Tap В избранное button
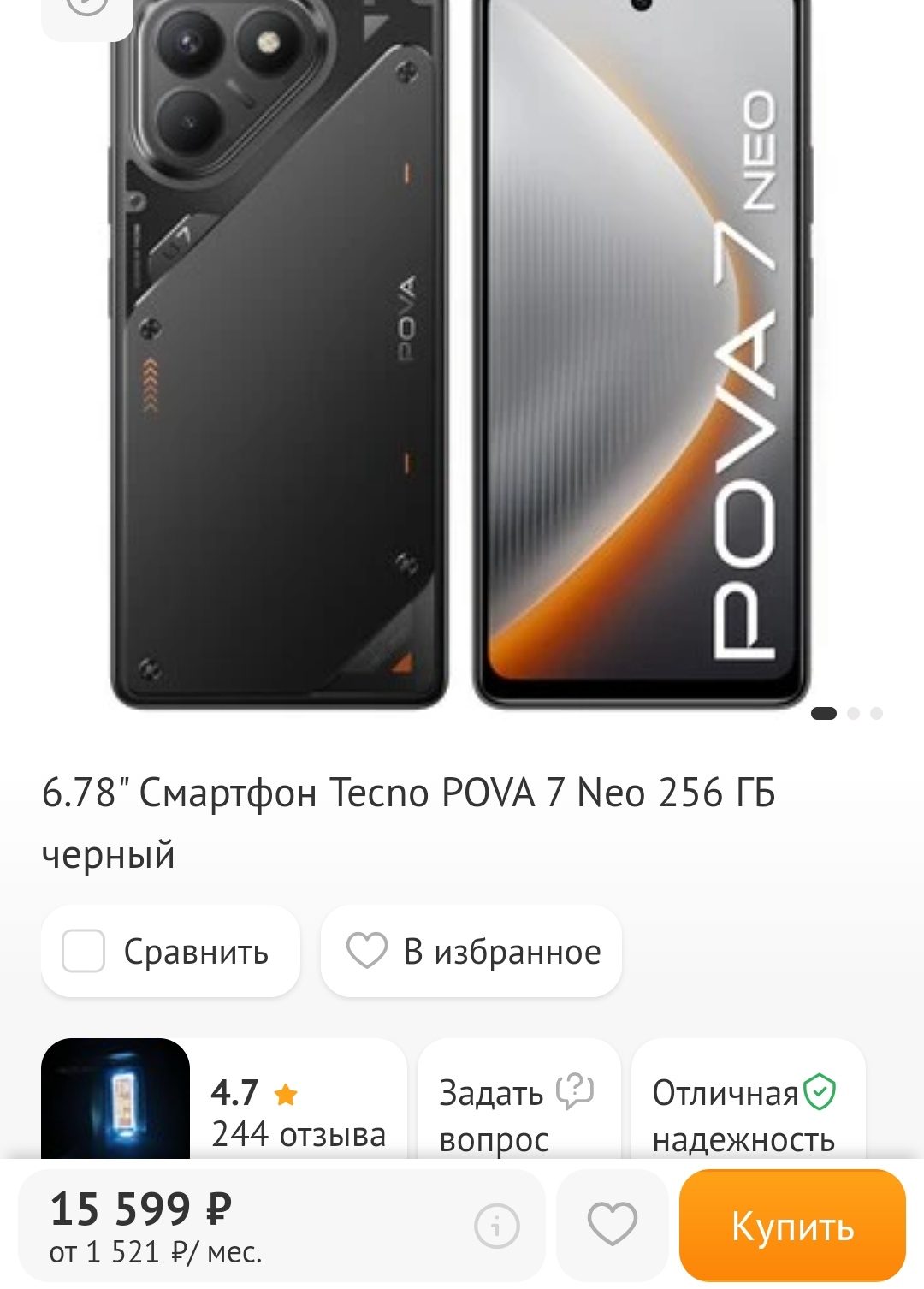Viewport: 924px width, 1289px height. (471, 951)
